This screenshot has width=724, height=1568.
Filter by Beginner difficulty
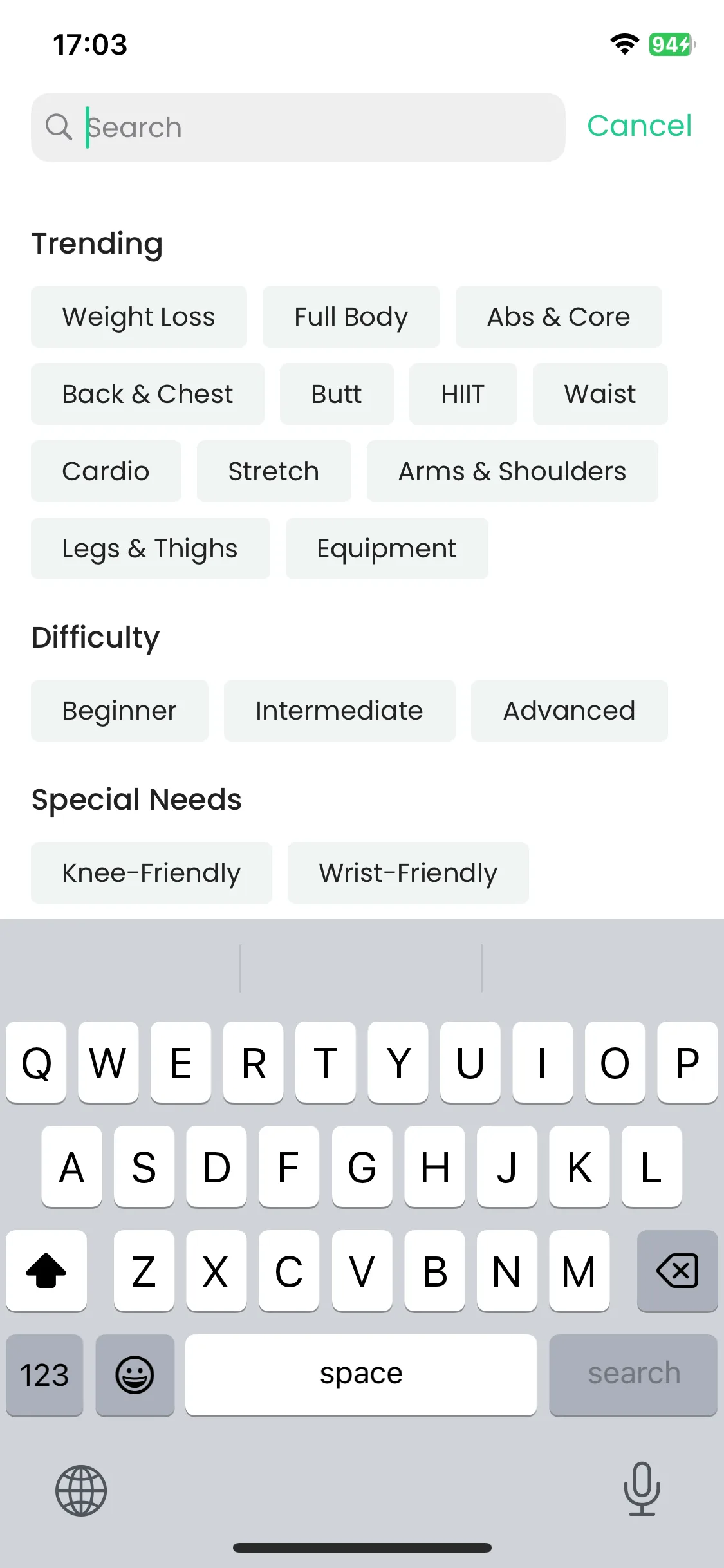click(119, 711)
